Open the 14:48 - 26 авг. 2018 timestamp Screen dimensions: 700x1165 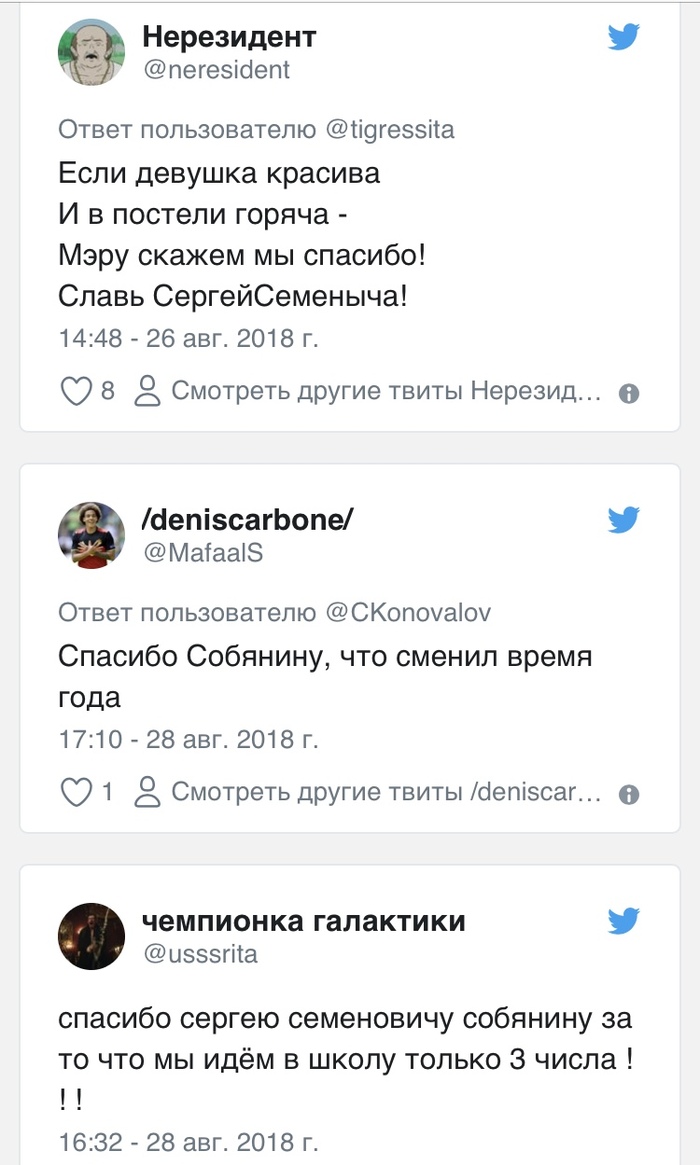click(188, 338)
